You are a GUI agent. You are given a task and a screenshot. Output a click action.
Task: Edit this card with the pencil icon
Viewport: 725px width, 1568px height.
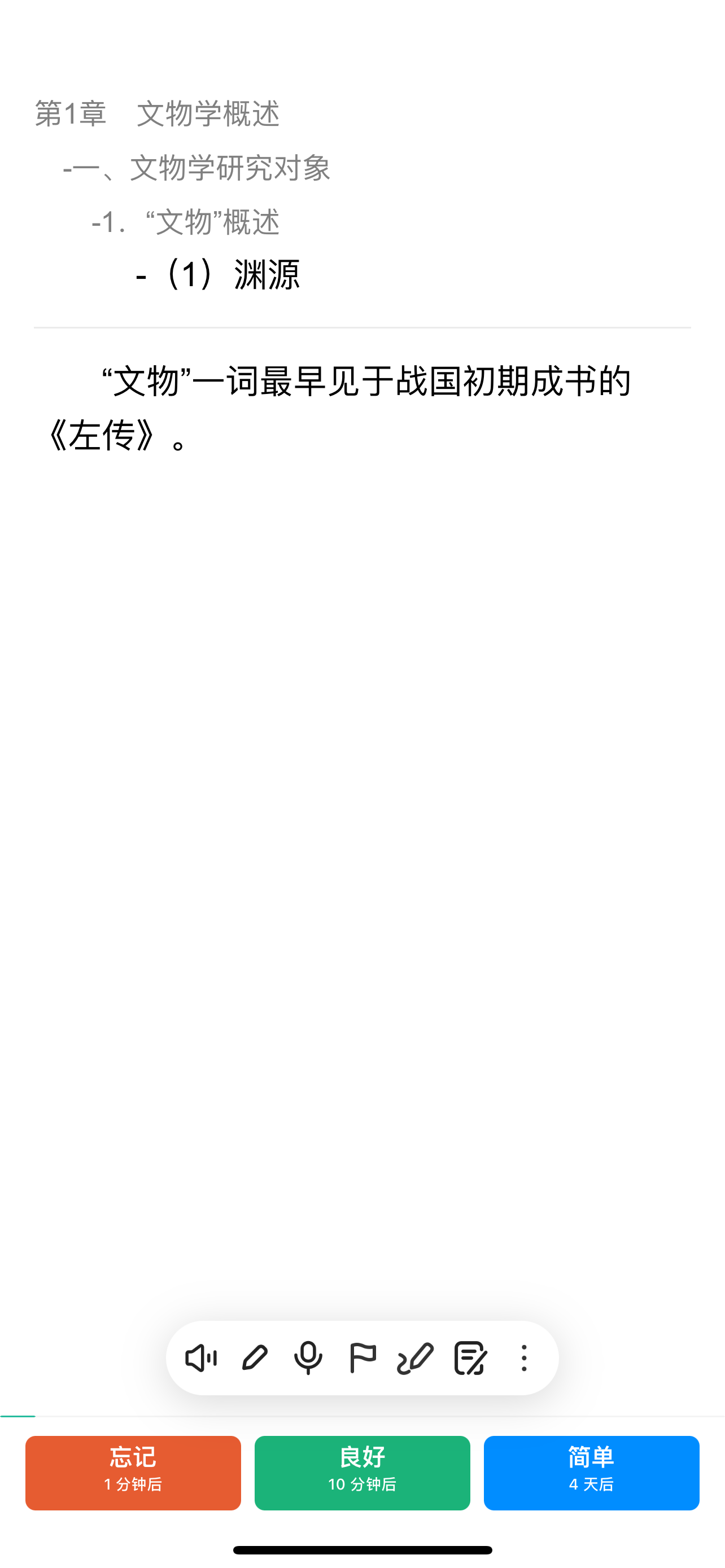[255, 1358]
